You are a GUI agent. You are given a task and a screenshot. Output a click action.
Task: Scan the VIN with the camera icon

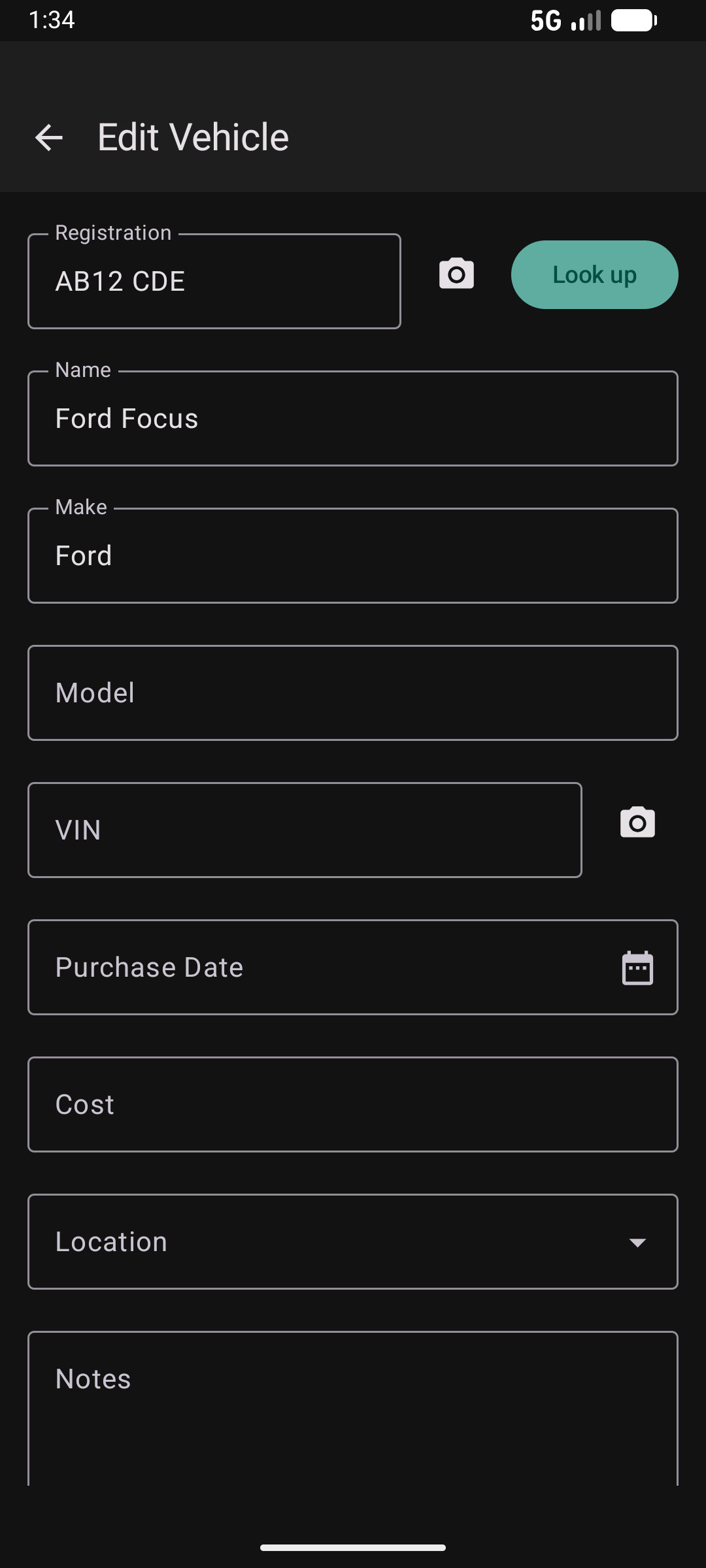click(637, 823)
